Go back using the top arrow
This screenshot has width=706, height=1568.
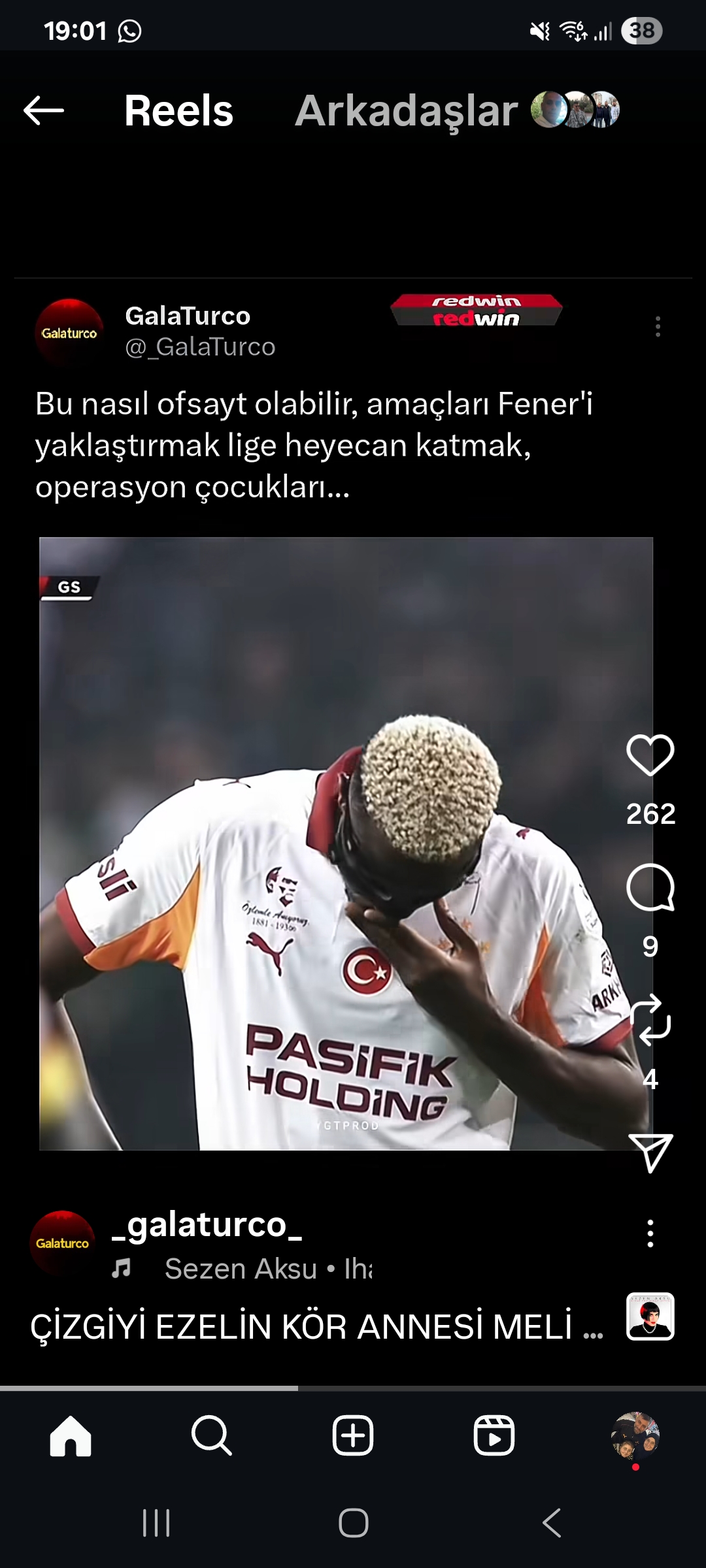point(43,110)
